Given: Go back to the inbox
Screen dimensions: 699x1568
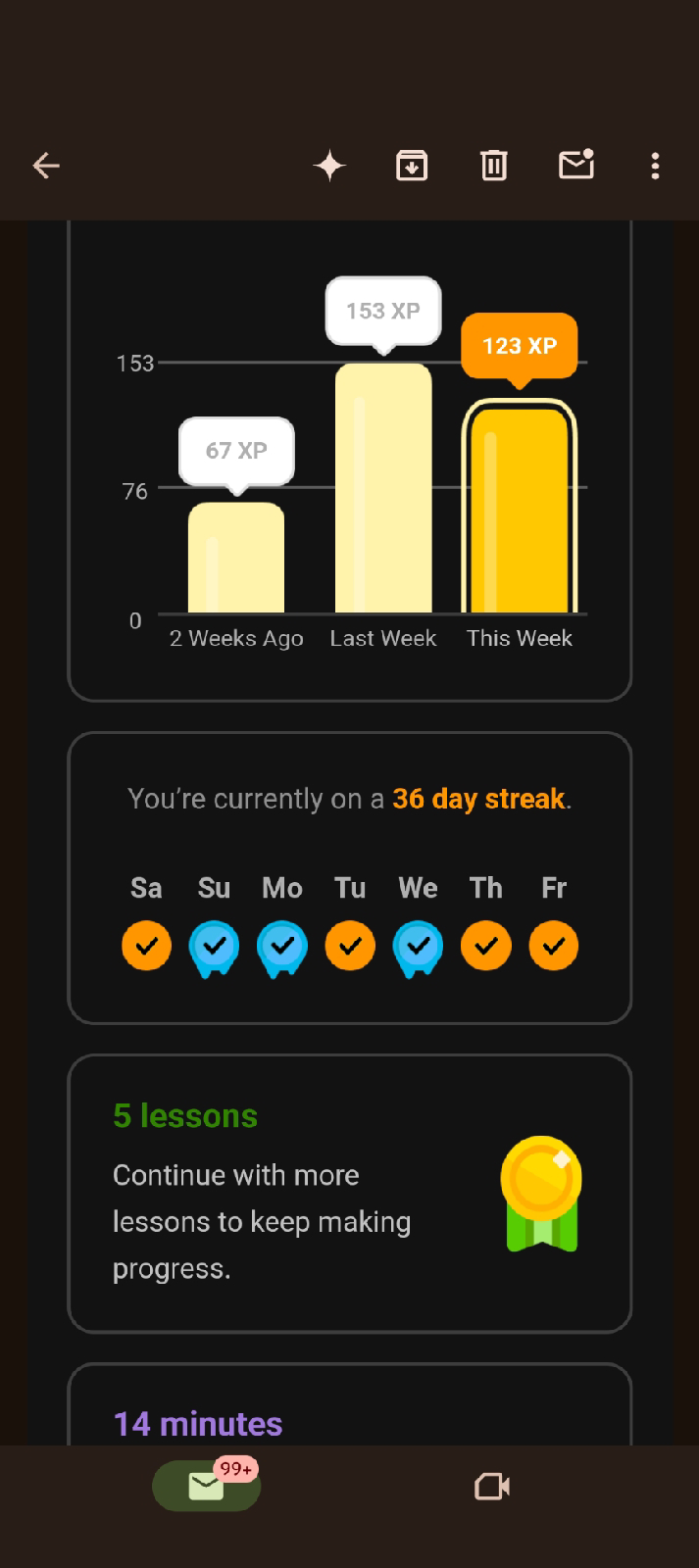Looking at the screenshot, I should 46,166.
